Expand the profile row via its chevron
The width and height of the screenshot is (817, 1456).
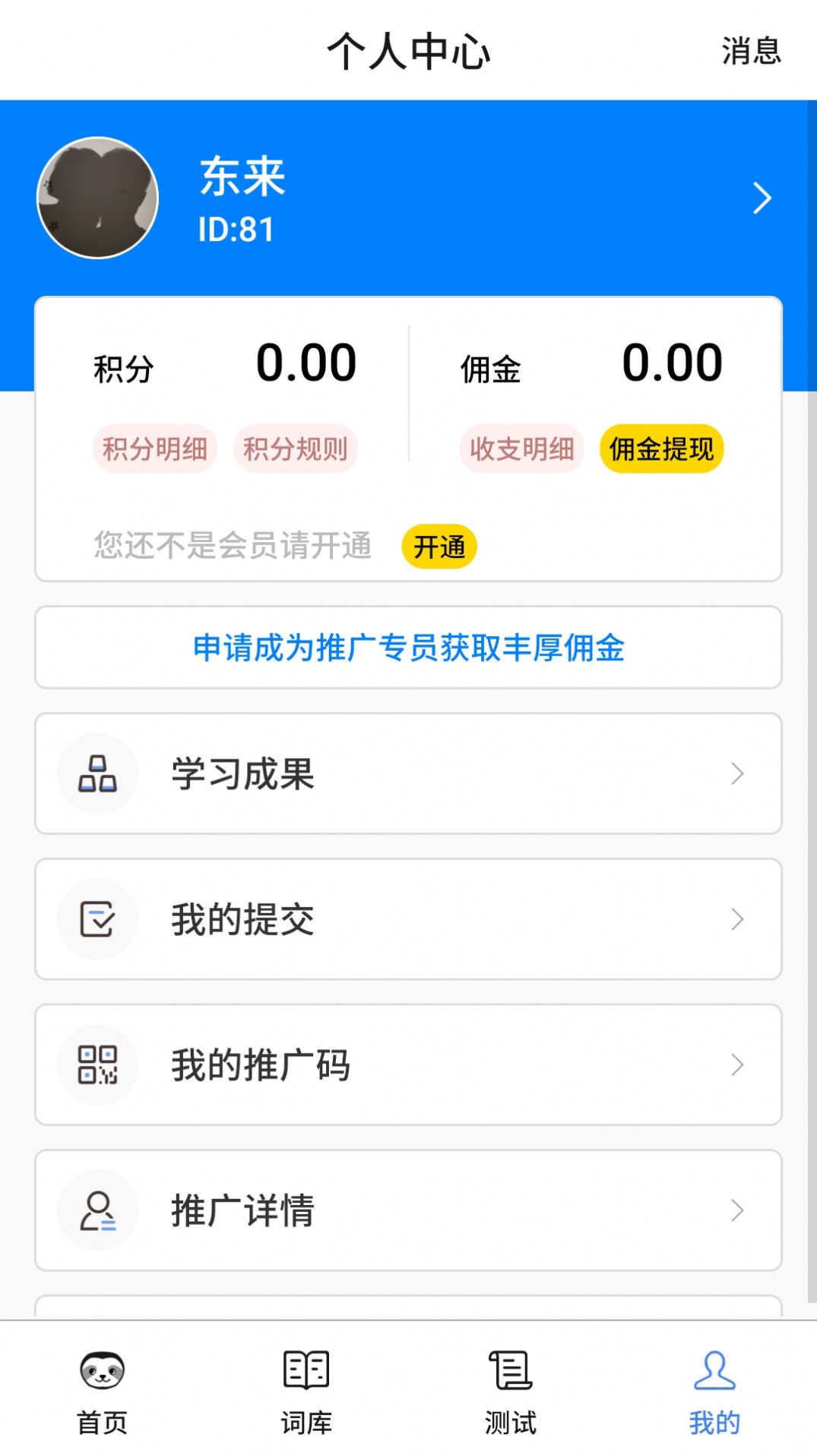(x=763, y=198)
